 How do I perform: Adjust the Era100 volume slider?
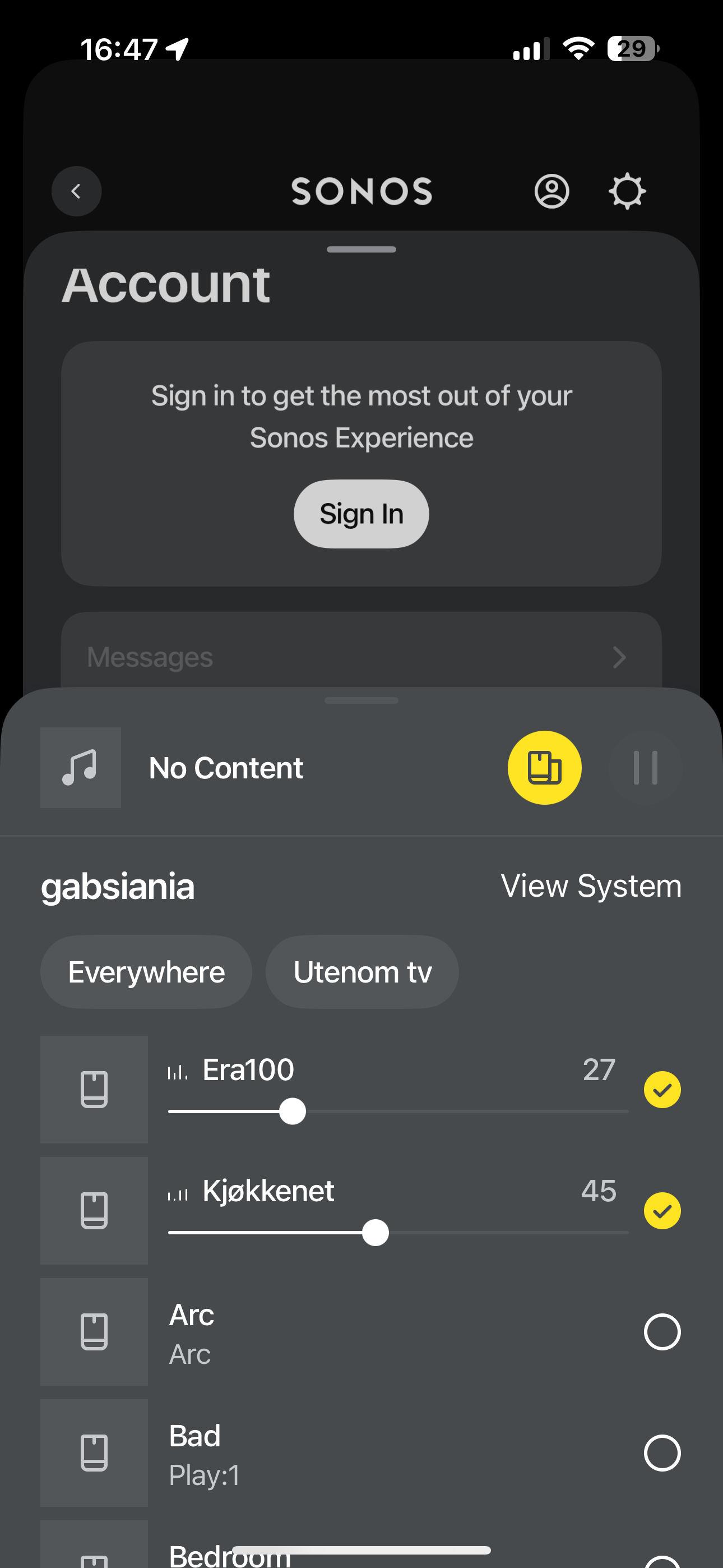293,1112
